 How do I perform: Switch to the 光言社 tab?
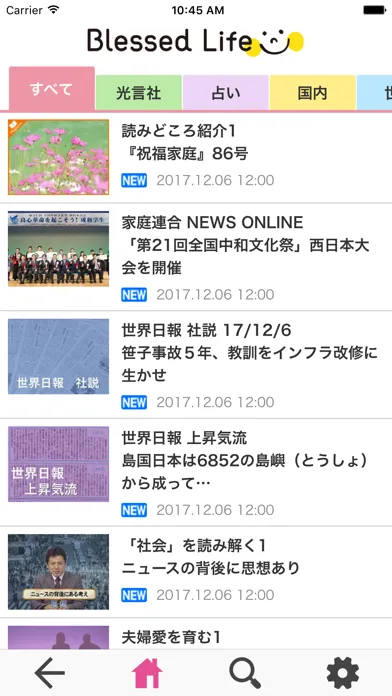click(x=139, y=93)
